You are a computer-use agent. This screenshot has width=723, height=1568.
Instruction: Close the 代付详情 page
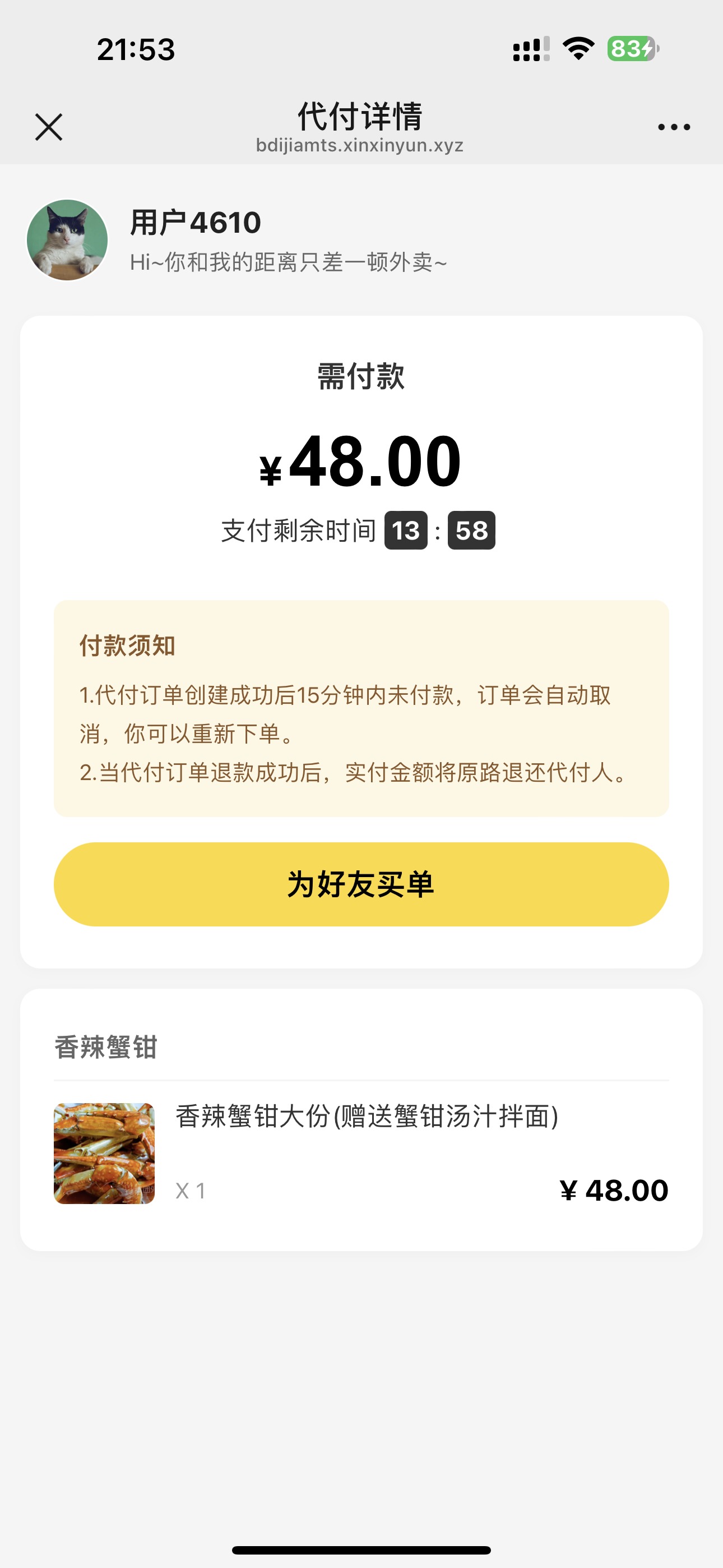pos(49,127)
